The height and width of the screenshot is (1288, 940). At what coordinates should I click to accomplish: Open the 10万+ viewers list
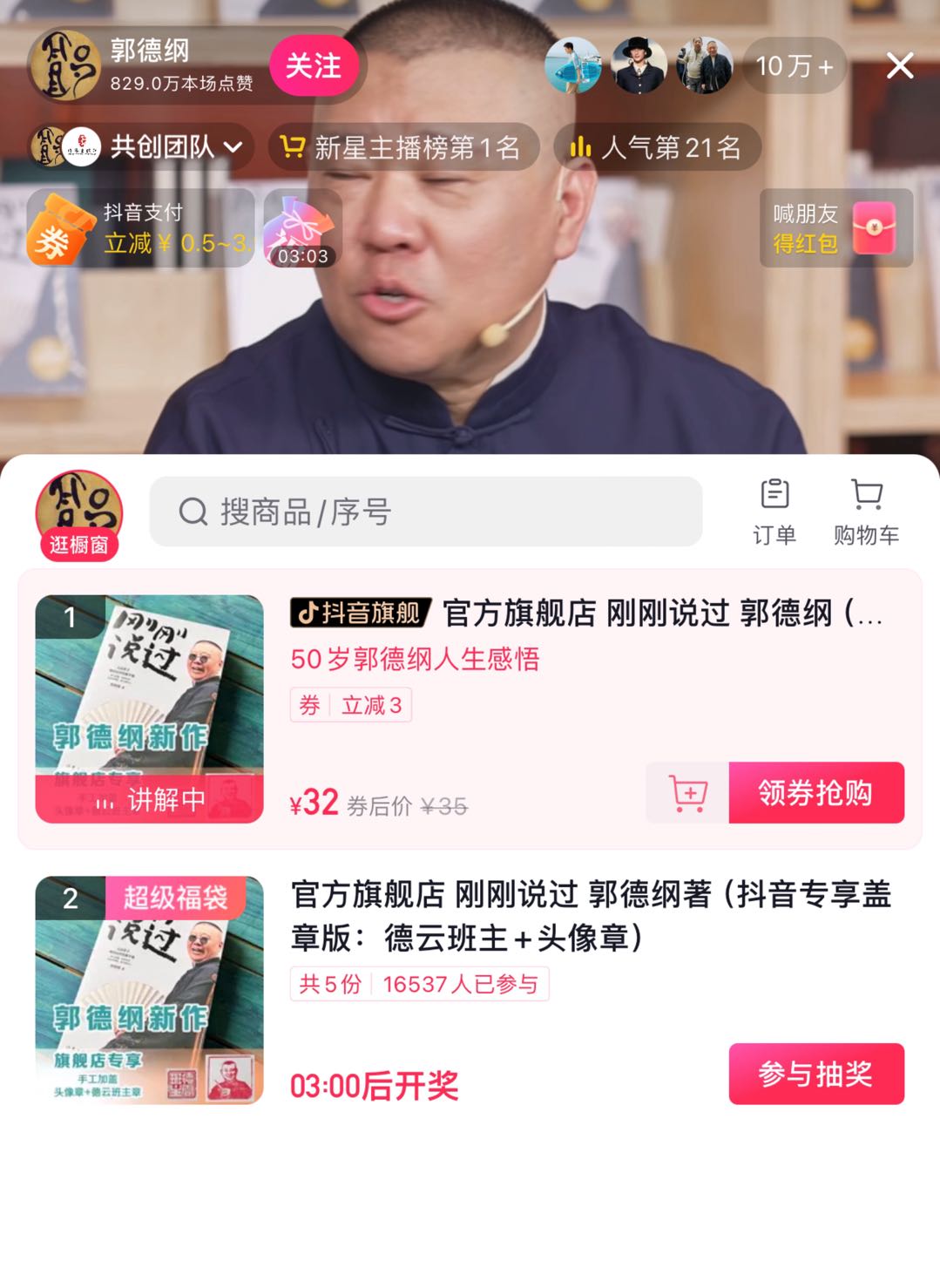[x=794, y=66]
